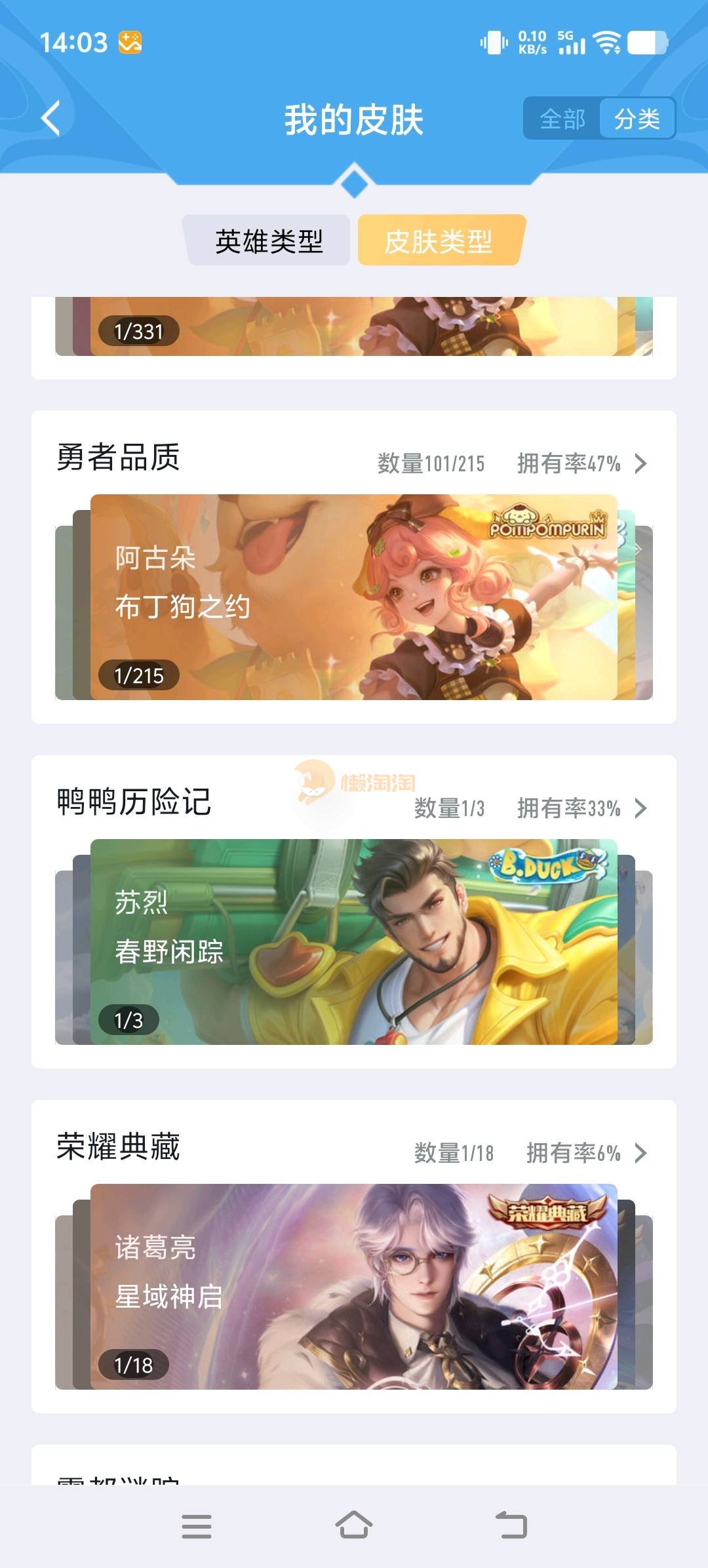The image size is (708, 1568).
Task: Go back from 我的皮肤 page
Action: click(x=51, y=119)
